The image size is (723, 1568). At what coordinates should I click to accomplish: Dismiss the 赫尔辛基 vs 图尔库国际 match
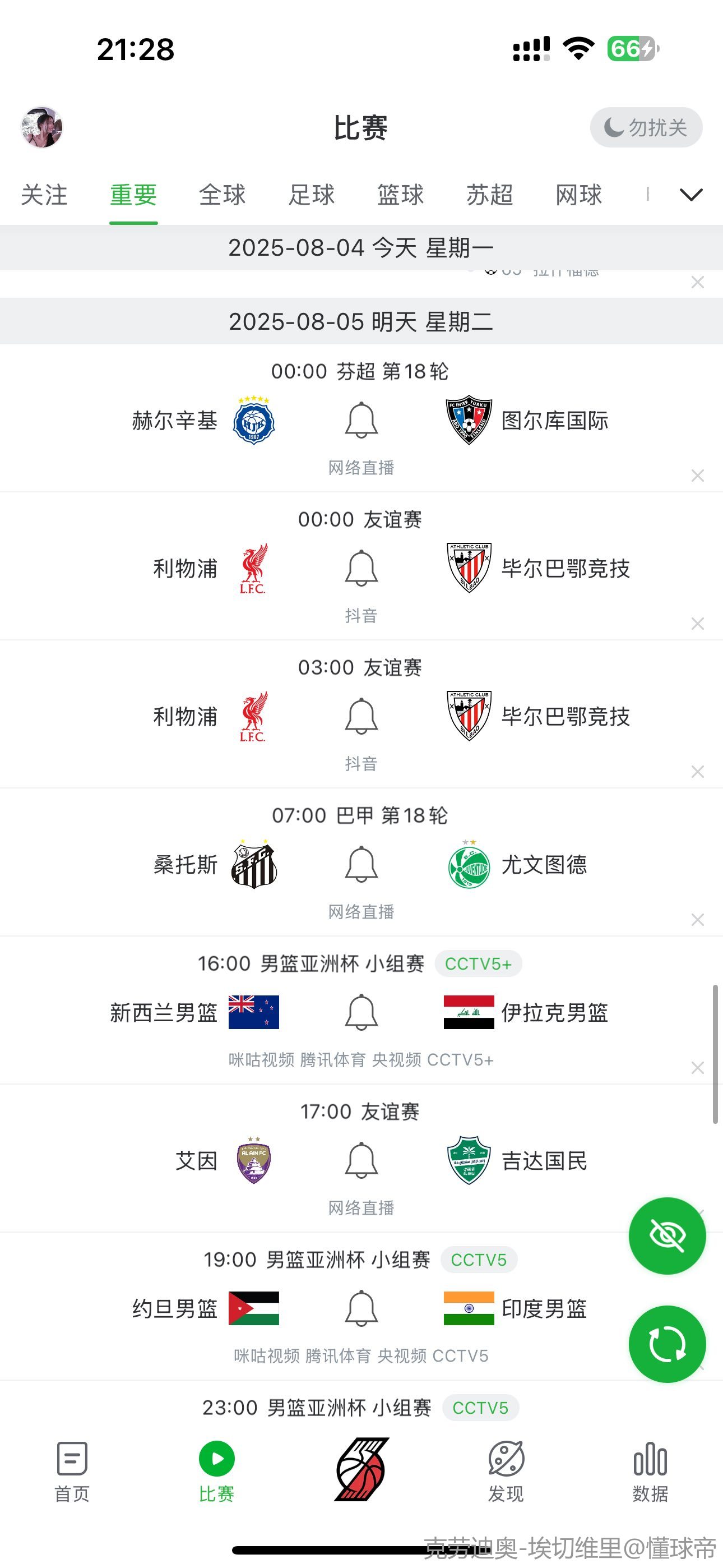[x=697, y=476]
